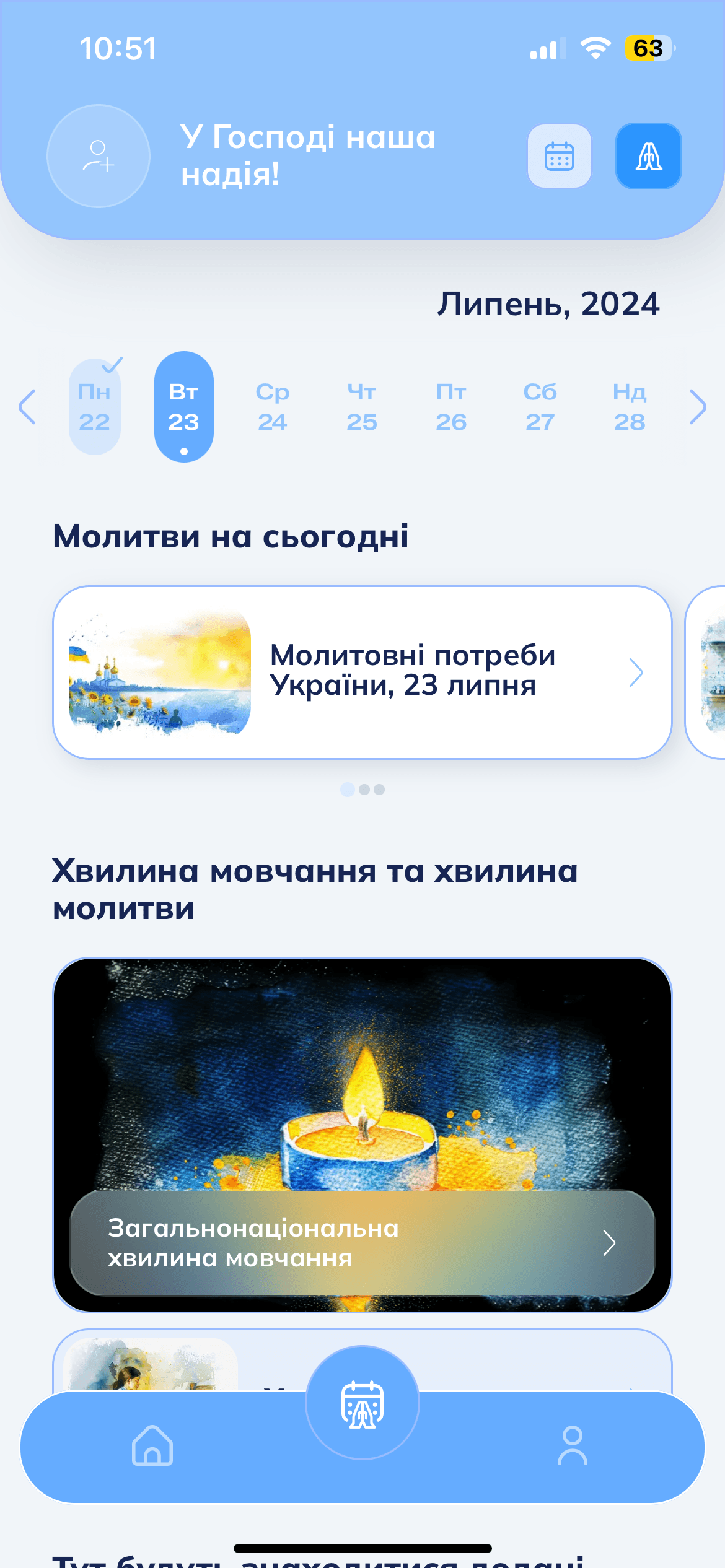Open Молитовні потреби України, 23 липня card

coord(362,673)
